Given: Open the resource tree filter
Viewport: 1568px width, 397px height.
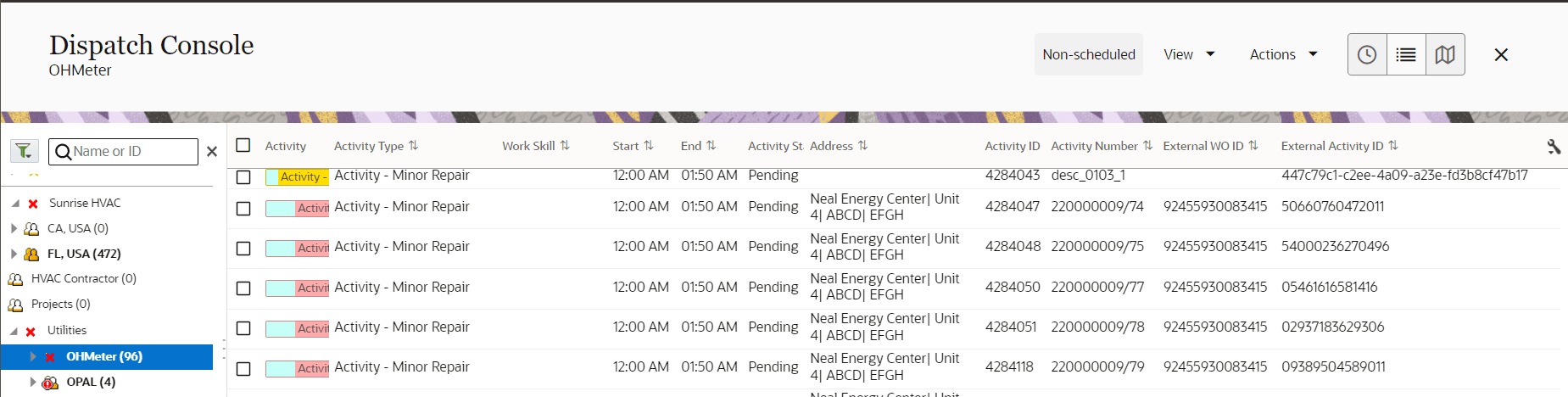Looking at the screenshot, I should pyautogui.click(x=24, y=152).
